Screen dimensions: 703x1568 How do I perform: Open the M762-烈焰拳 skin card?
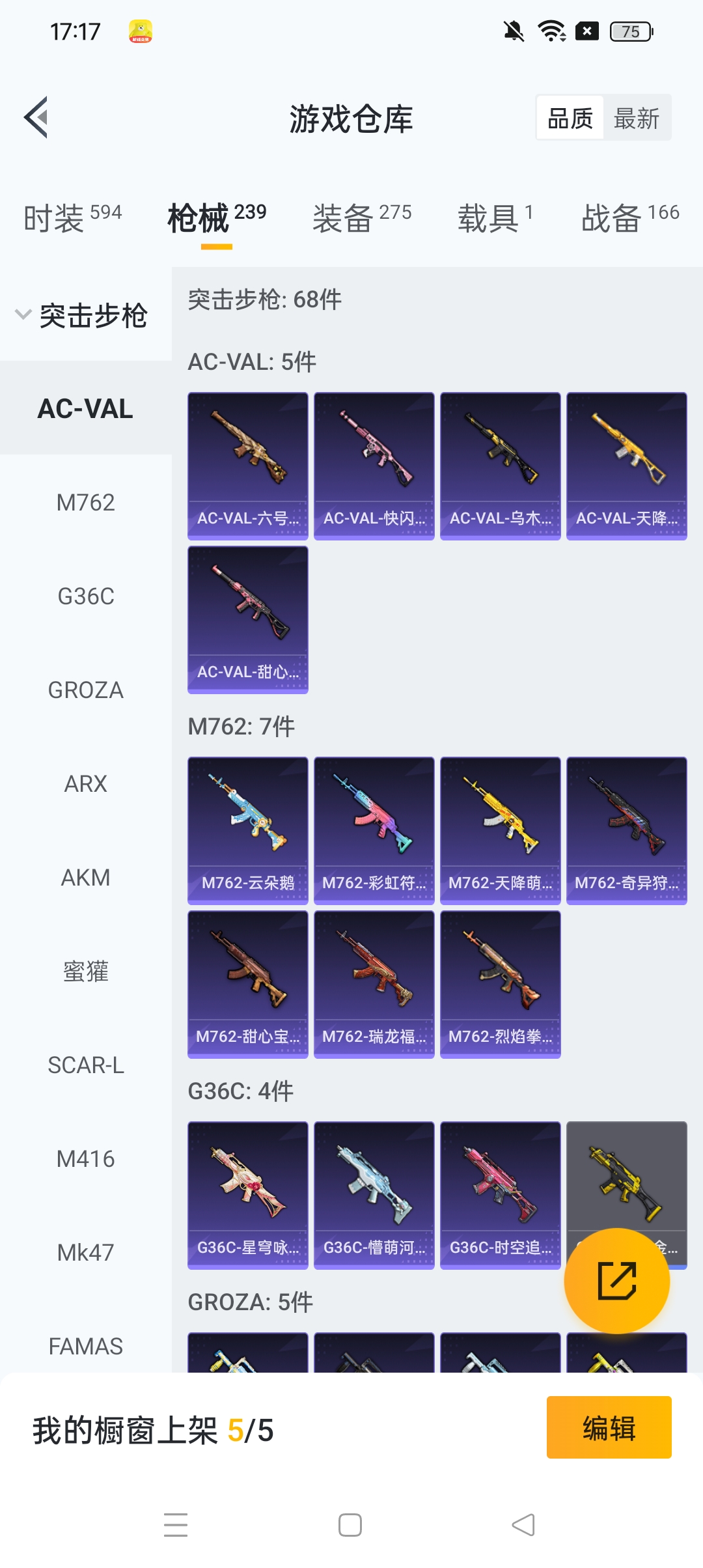[500, 984]
